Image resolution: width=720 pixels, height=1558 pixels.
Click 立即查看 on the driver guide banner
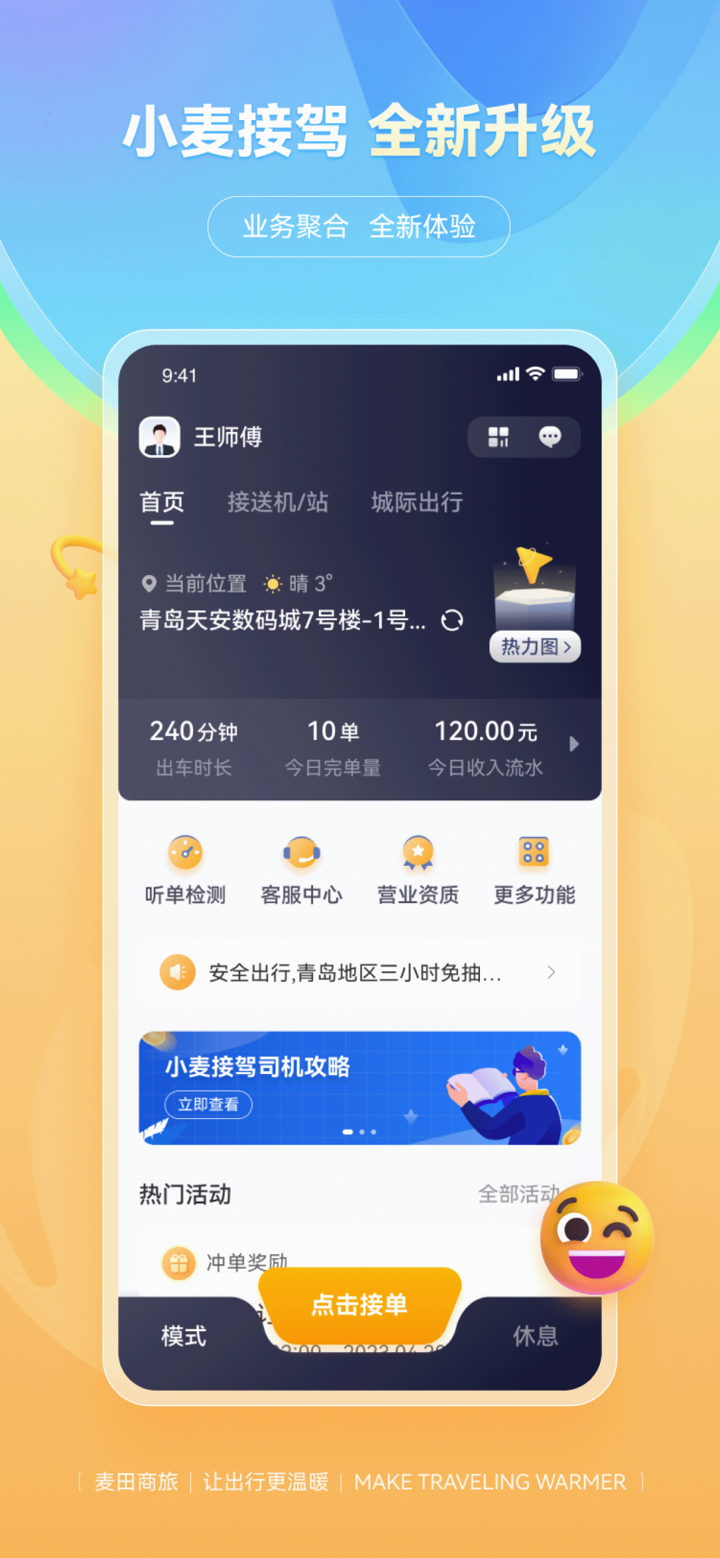[x=208, y=1105]
